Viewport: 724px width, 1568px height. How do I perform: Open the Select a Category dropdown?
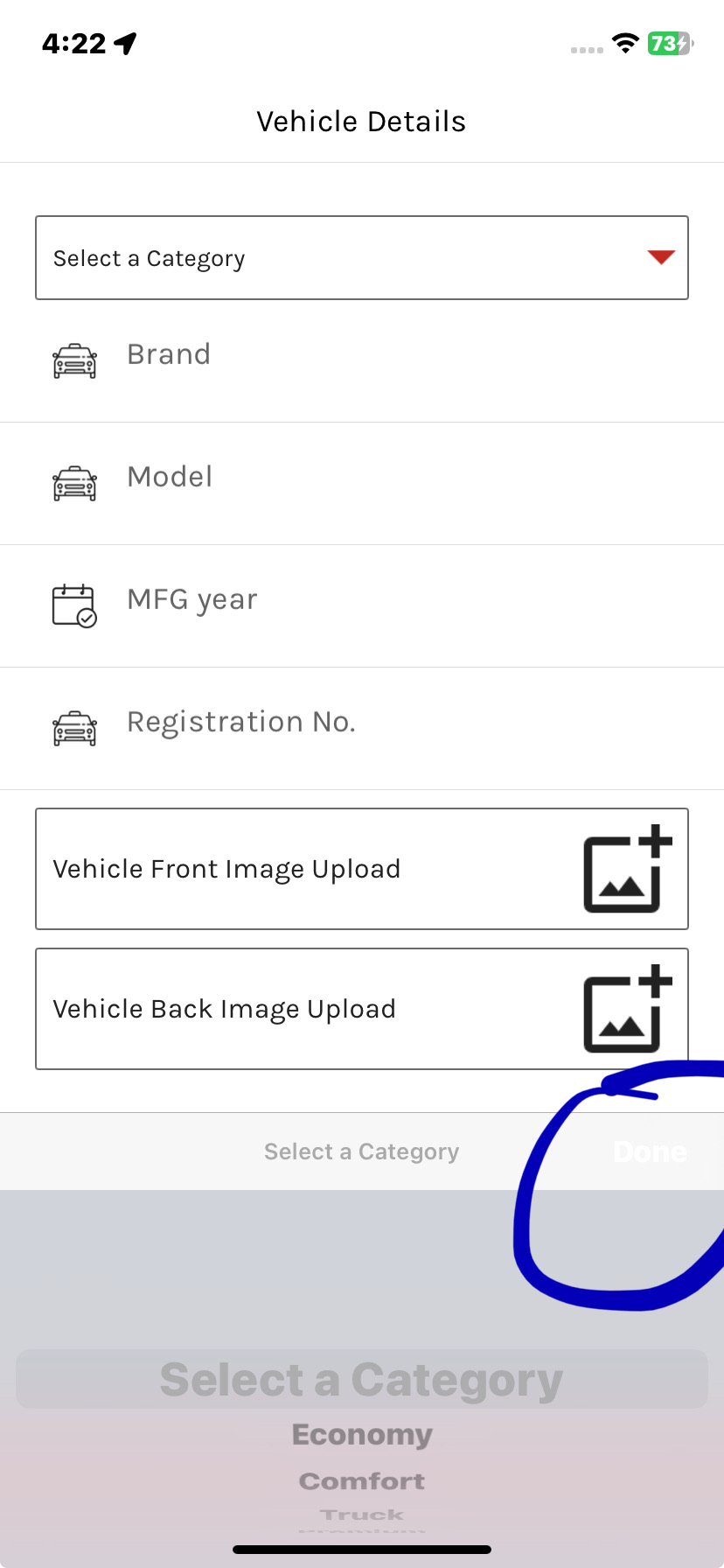361,258
